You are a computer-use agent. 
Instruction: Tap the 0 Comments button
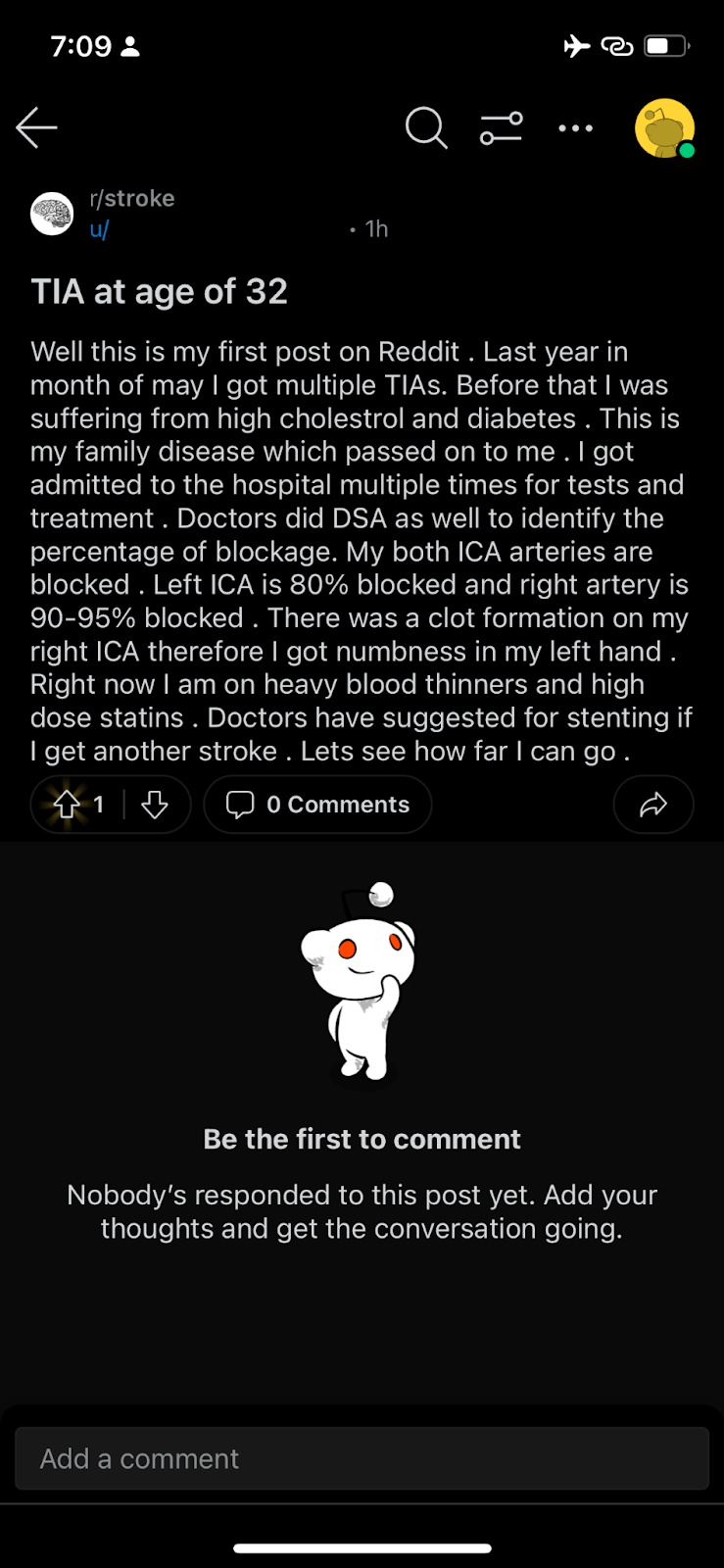click(317, 805)
